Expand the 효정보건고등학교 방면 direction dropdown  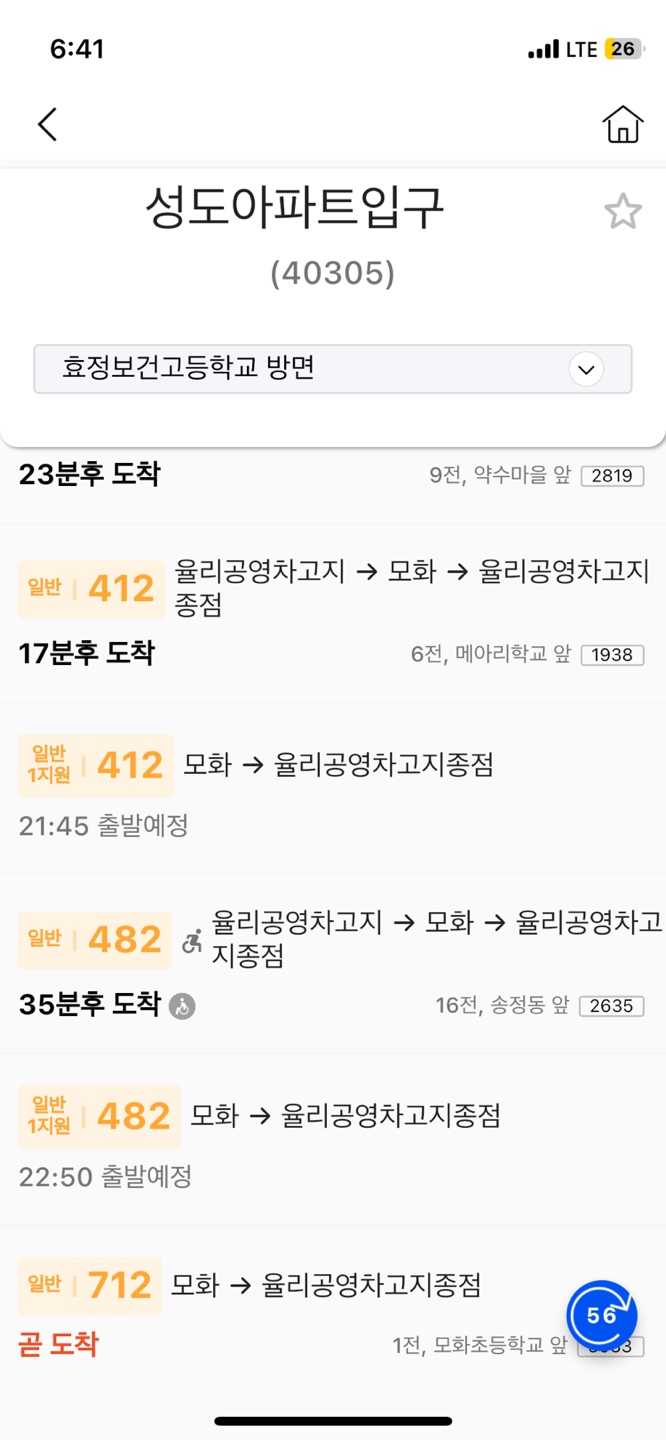click(x=586, y=369)
